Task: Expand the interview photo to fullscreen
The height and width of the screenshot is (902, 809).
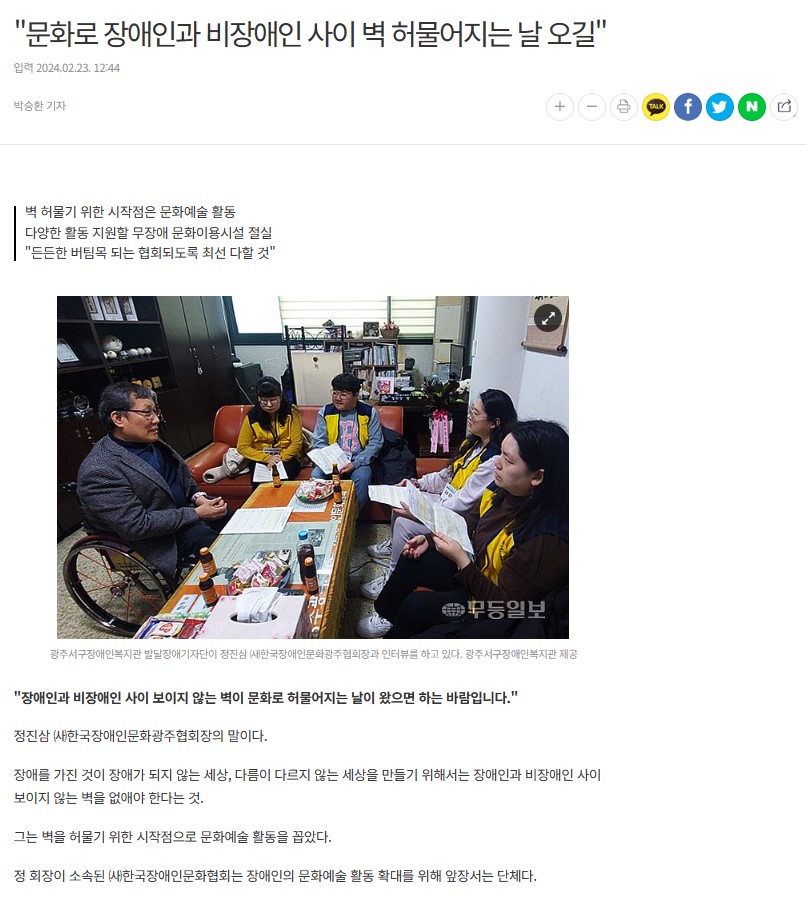Action: tap(548, 318)
